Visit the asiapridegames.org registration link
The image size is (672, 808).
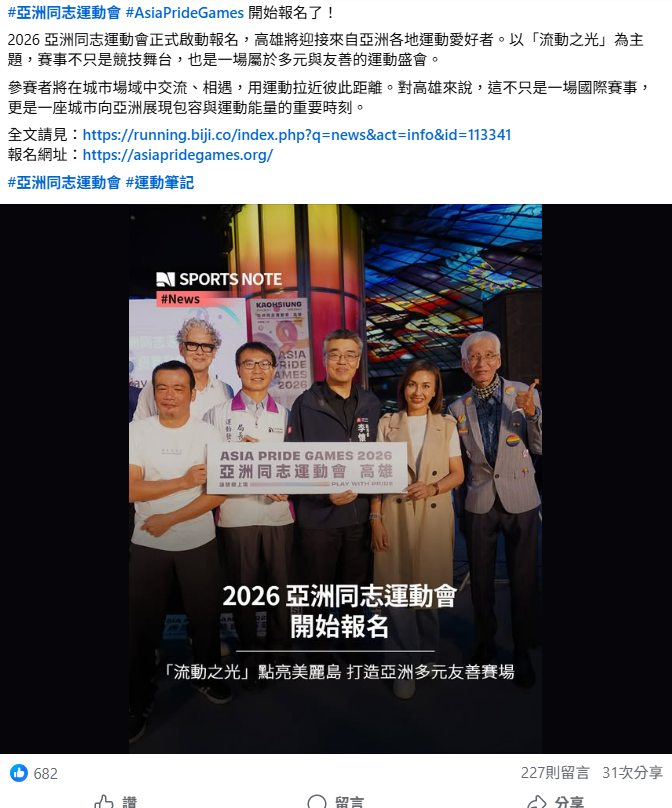click(x=177, y=155)
